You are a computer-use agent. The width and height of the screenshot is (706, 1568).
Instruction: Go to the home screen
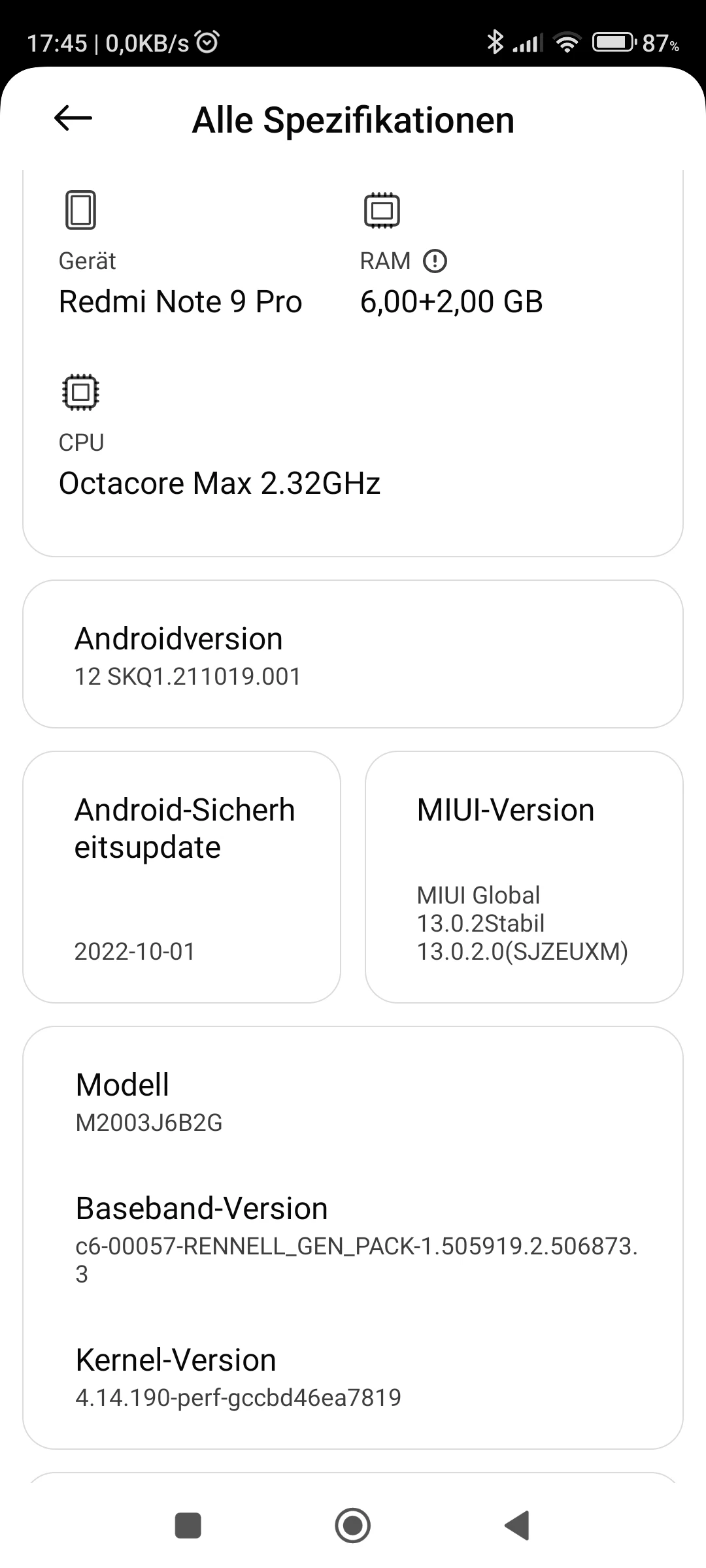353,1526
